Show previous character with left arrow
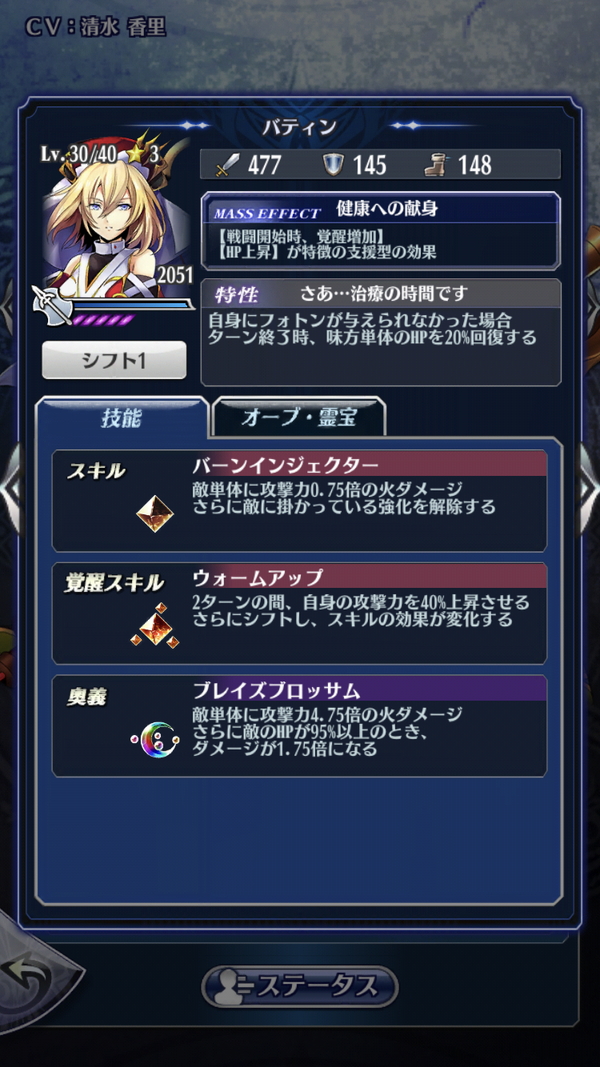600x1067 pixels. [10, 487]
